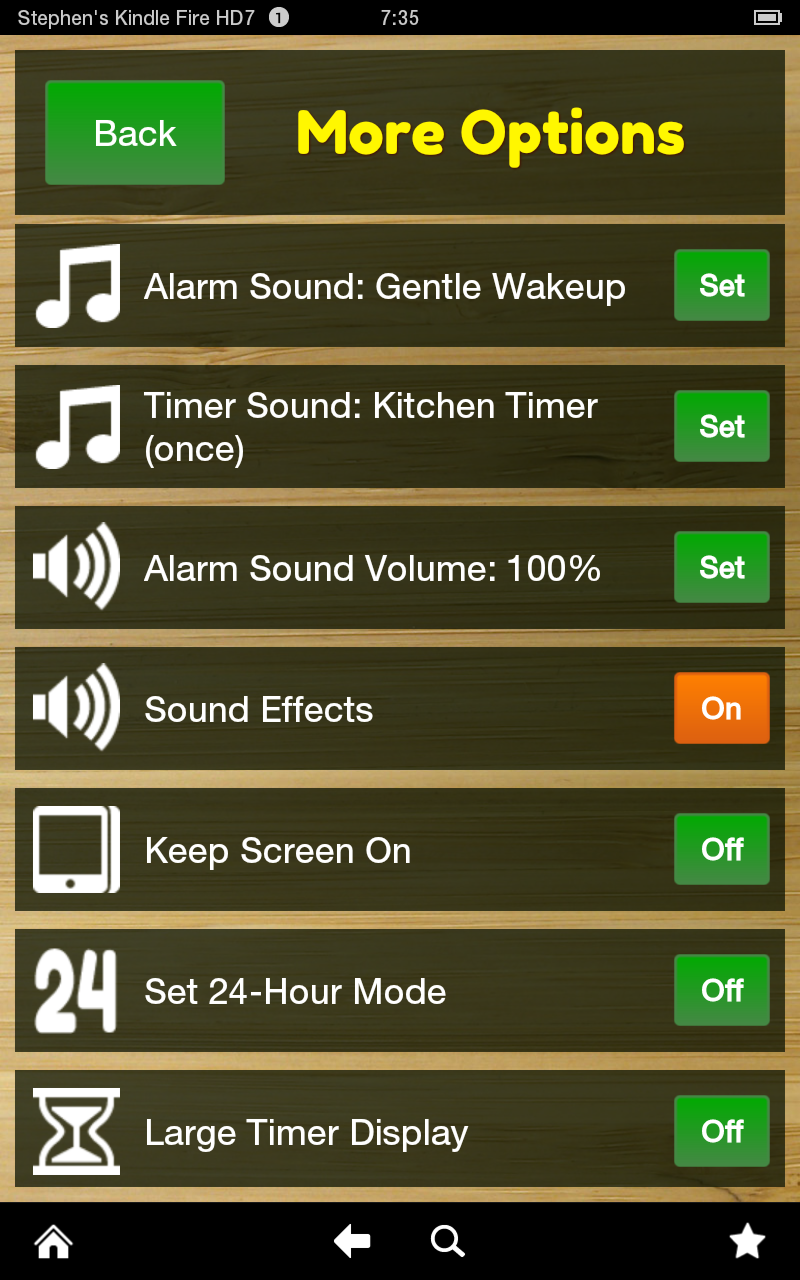
Task: Open search with the magnifier icon
Action: tap(447, 1240)
